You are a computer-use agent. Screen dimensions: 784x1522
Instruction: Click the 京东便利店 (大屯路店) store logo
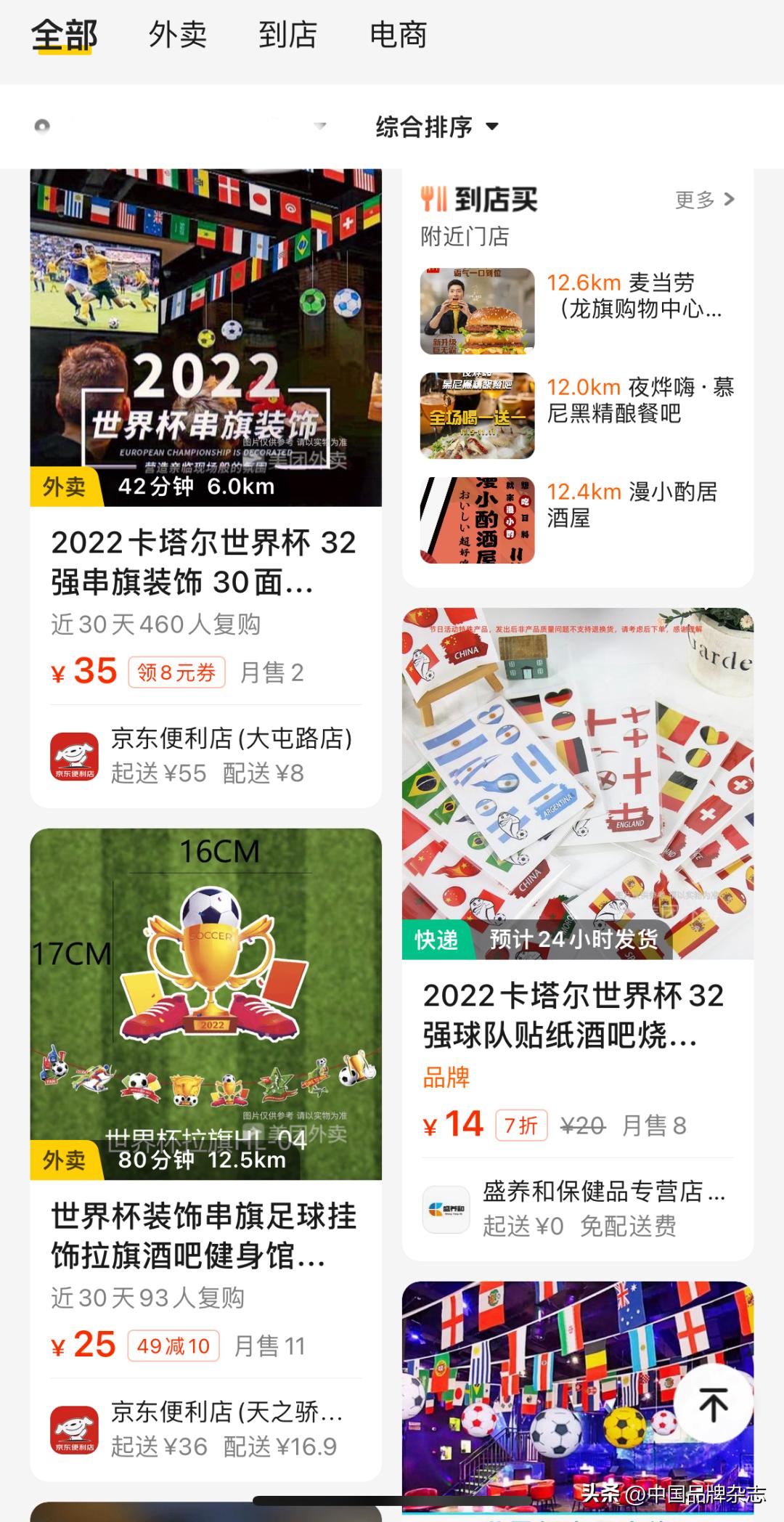75,757
